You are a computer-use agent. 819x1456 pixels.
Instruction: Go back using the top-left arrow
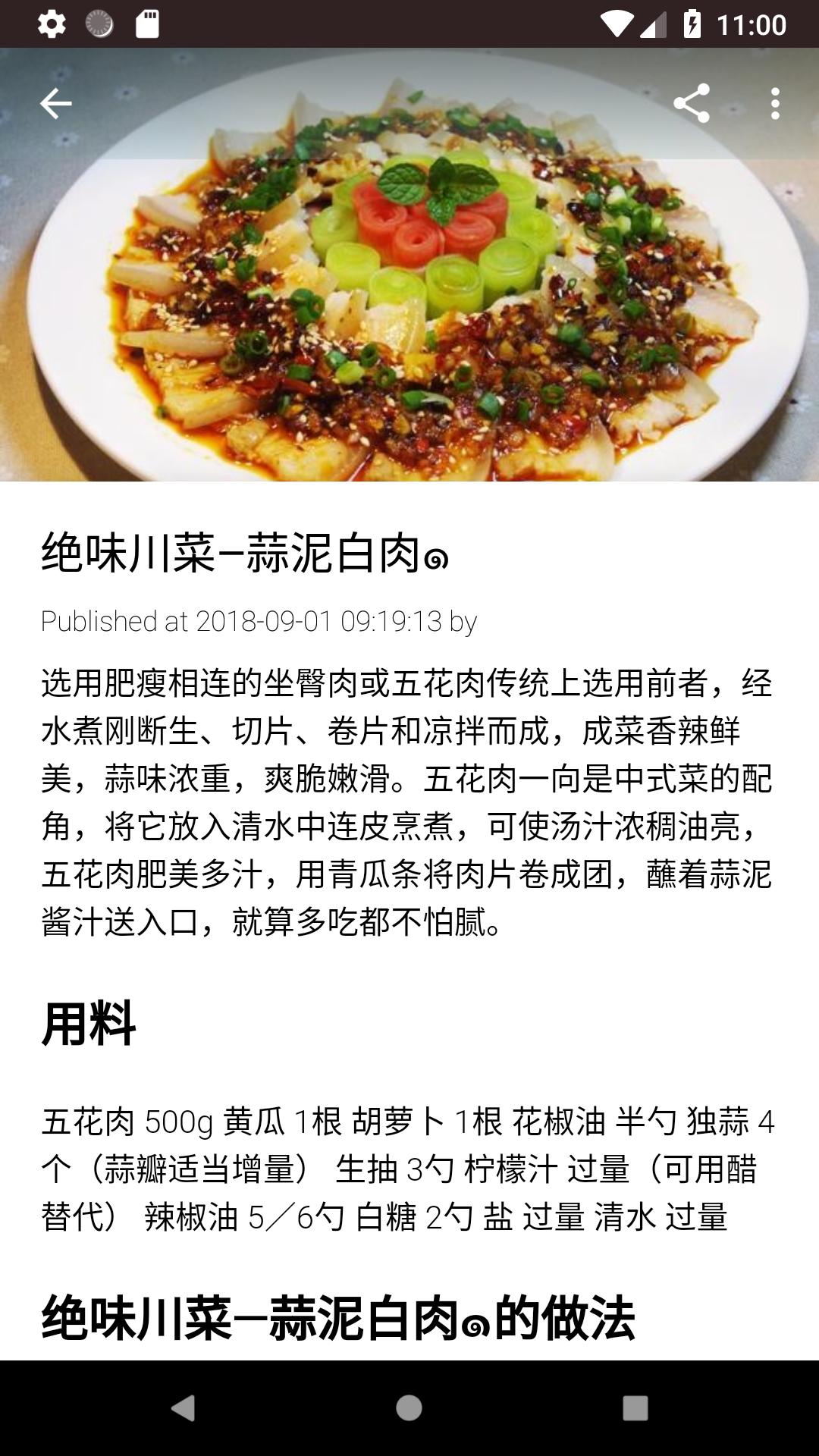pyautogui.click(x=55, y=104)
